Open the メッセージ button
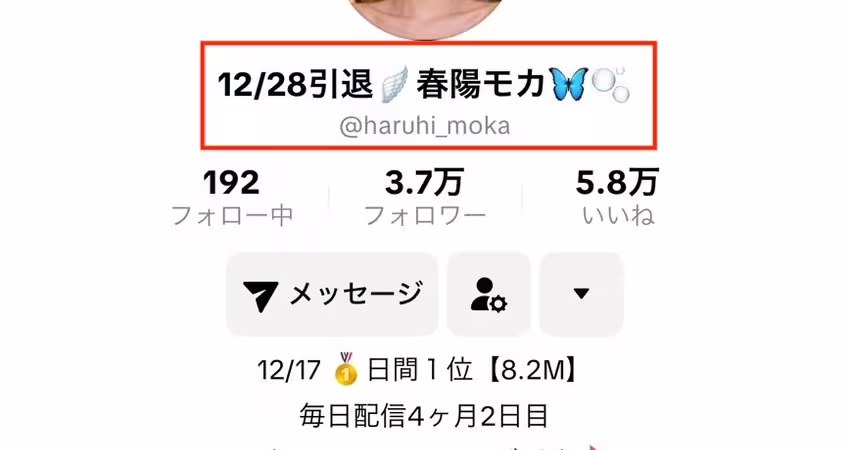850x450 pixels. (x=332, y=294)
